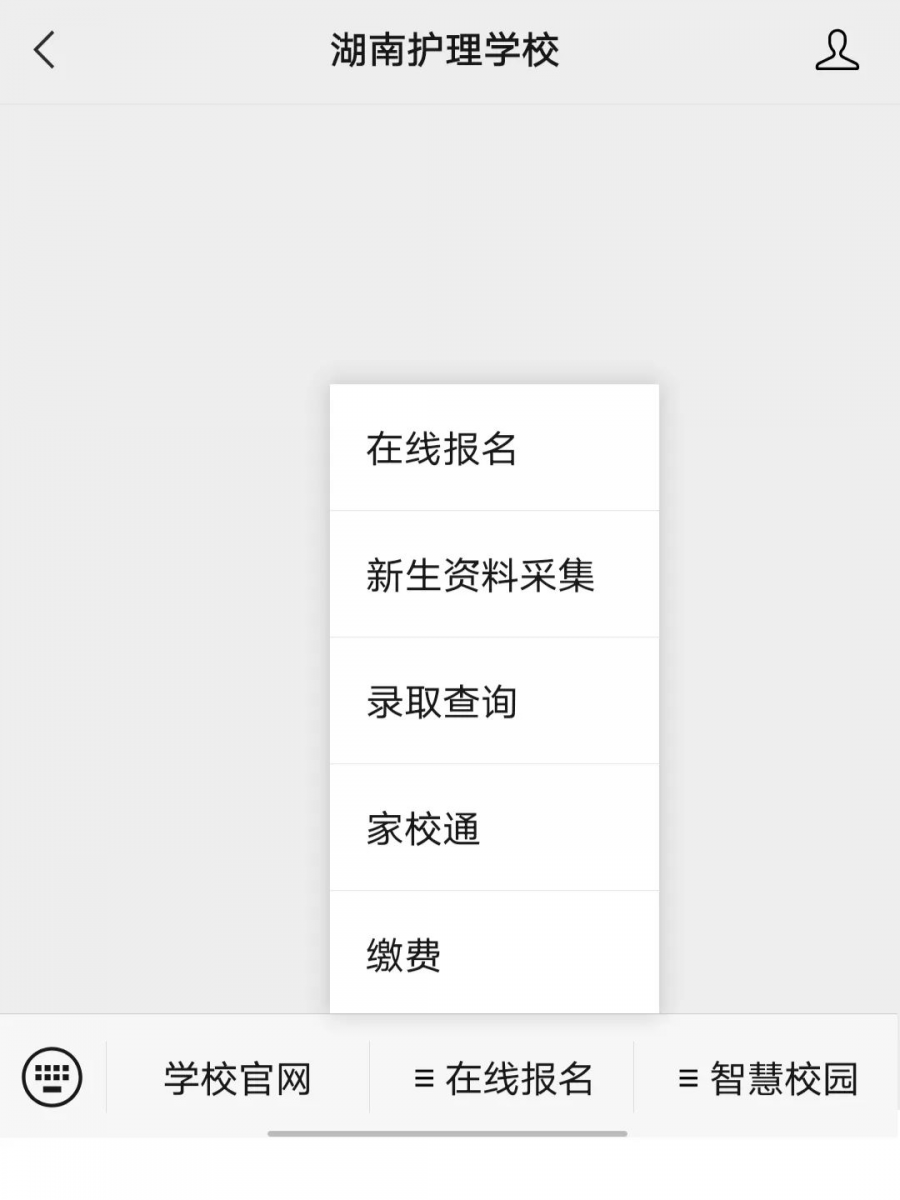Image resolution: width=900 pixels, height=1200 pixels.
Task: Expand the 智慧校园 bottom menu
Action: point(767,1079)
